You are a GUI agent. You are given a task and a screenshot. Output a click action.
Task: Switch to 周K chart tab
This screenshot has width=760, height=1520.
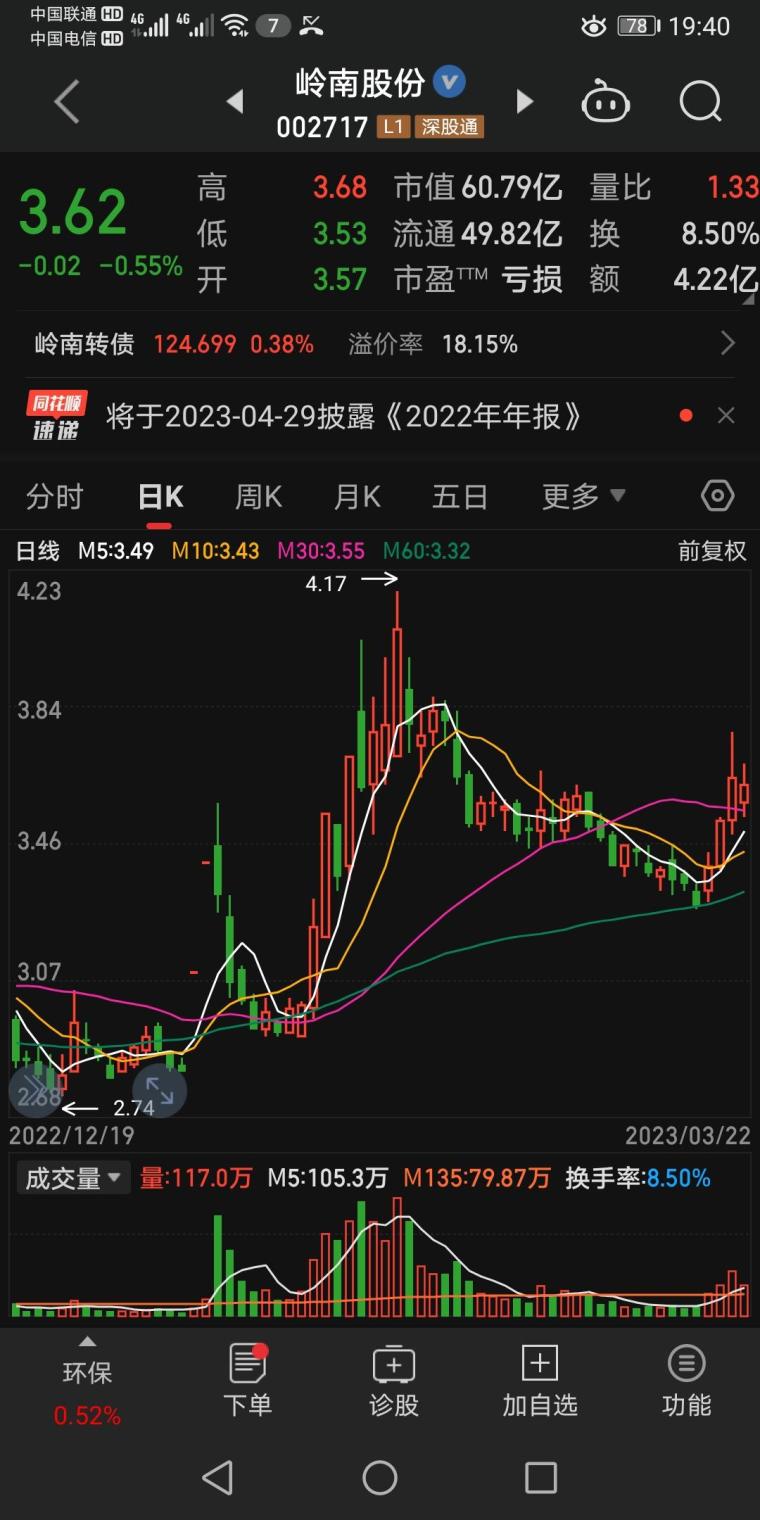coord(258,496)
